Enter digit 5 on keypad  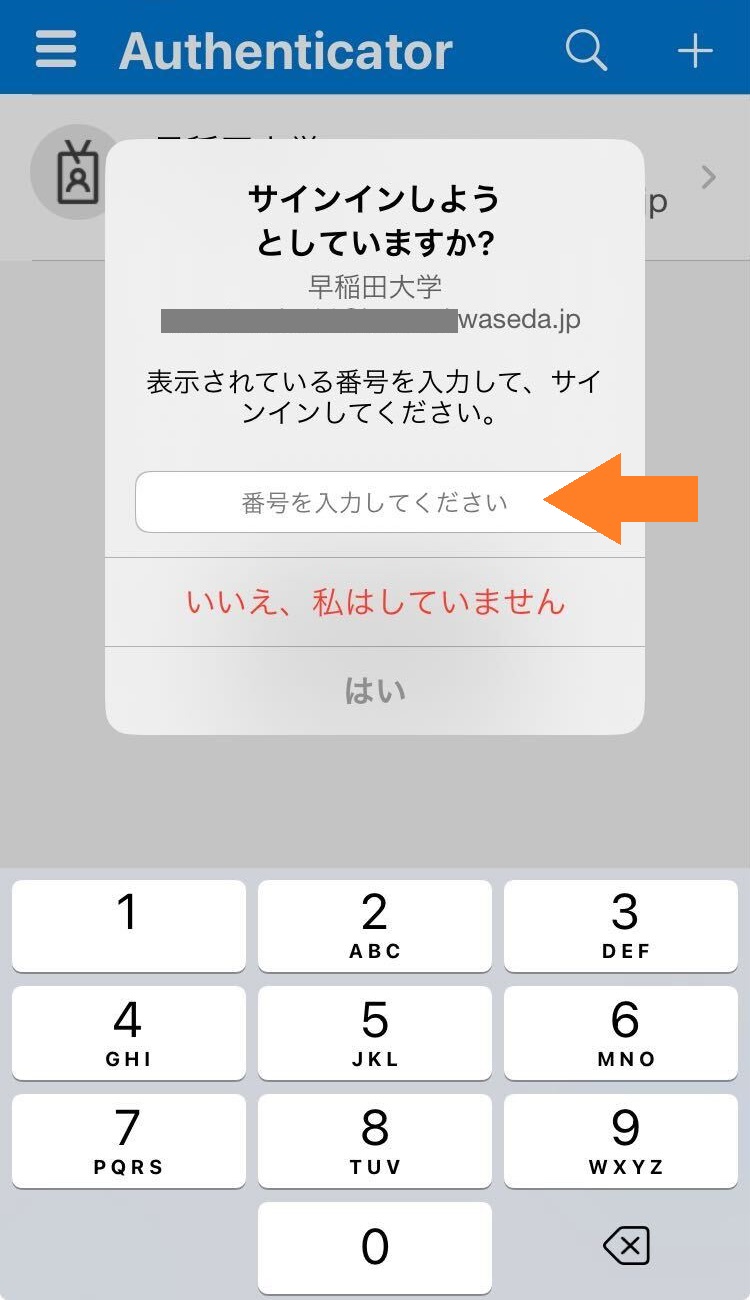[x=375, y=1033]
